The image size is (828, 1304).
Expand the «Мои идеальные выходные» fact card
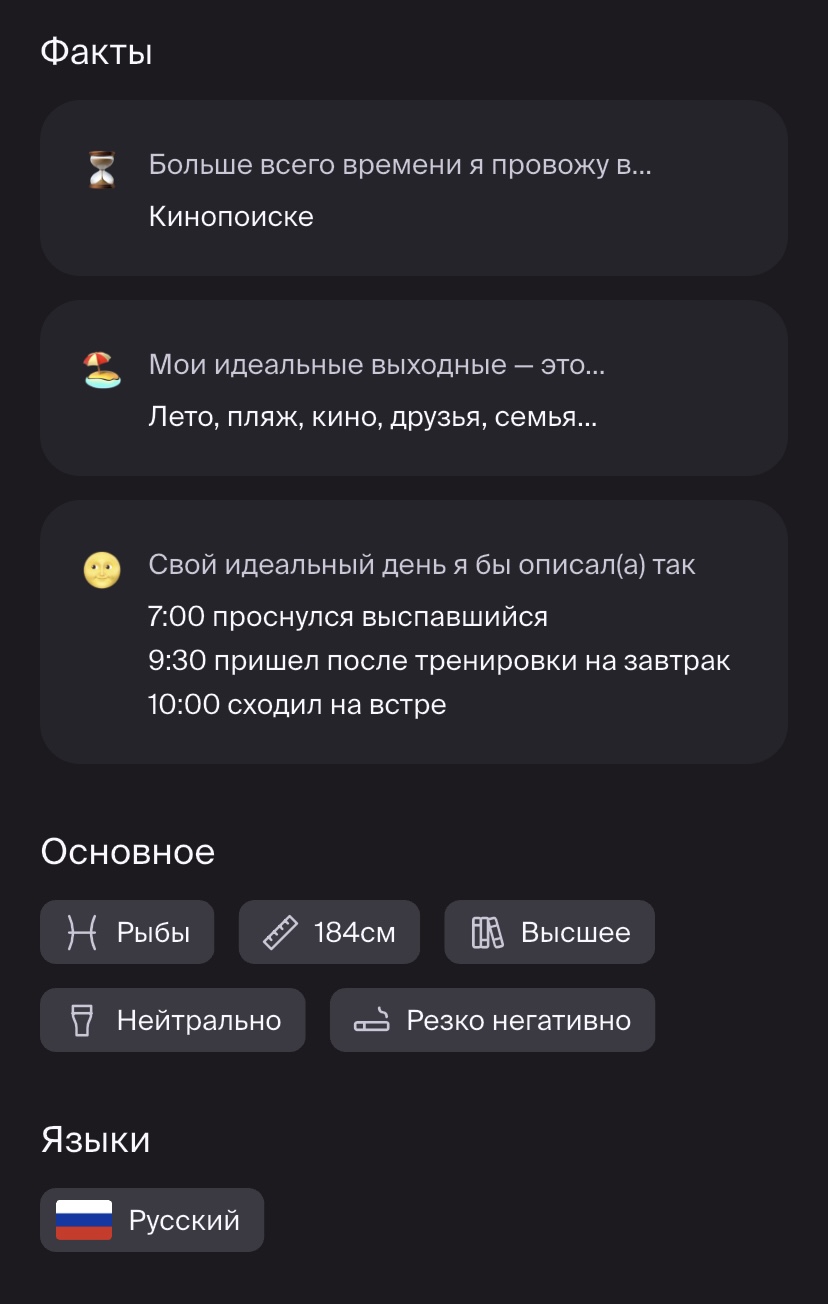pos(414,388)
